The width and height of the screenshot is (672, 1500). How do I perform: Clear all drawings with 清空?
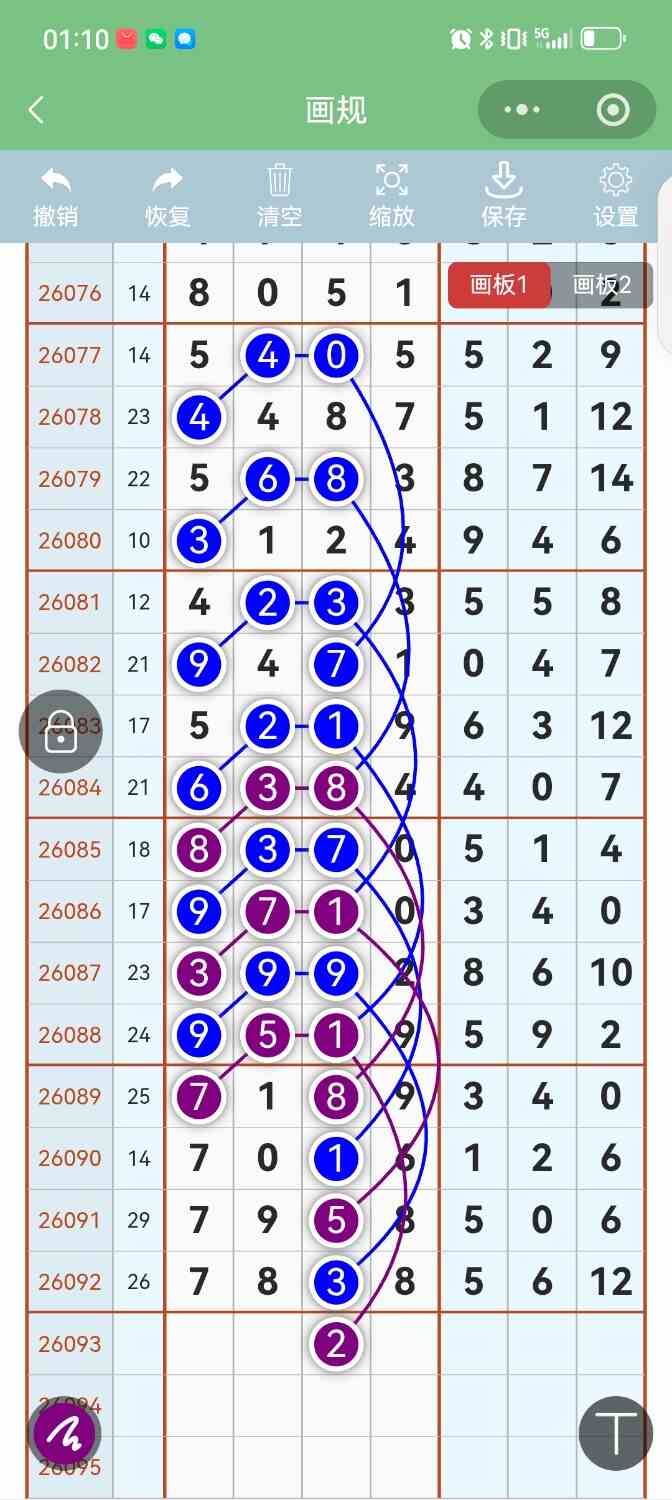[279, 196]
